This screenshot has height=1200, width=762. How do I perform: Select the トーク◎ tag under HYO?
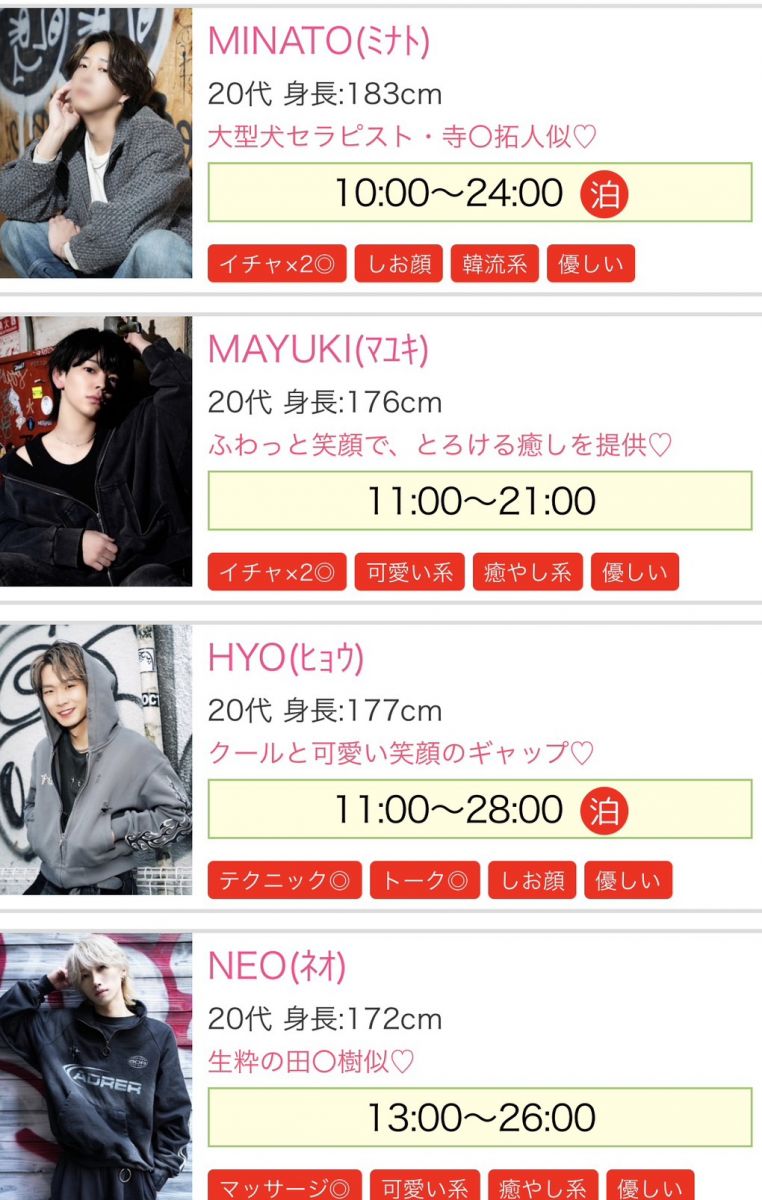pyautogui.click(x=424, y=881)
